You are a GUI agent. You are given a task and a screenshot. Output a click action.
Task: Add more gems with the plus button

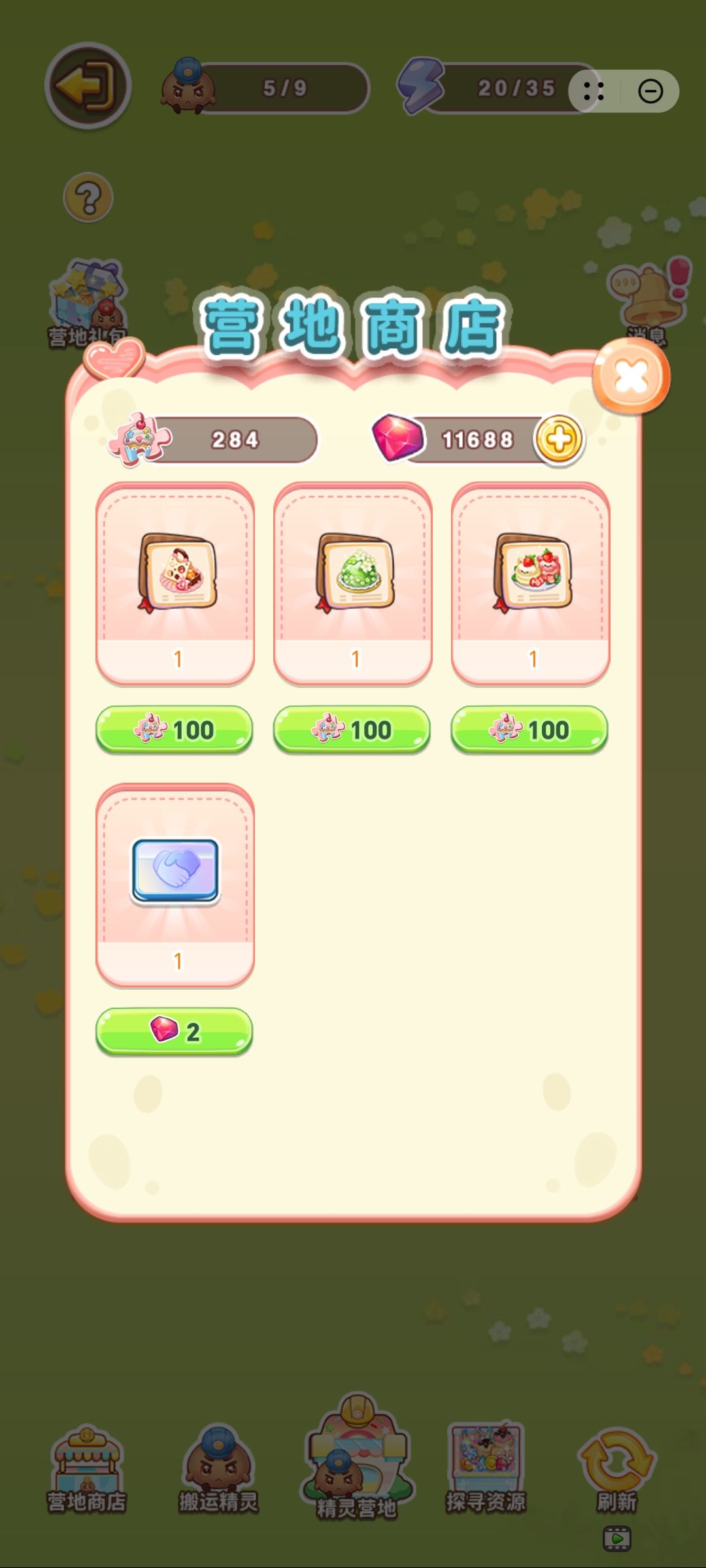point(559,440)
